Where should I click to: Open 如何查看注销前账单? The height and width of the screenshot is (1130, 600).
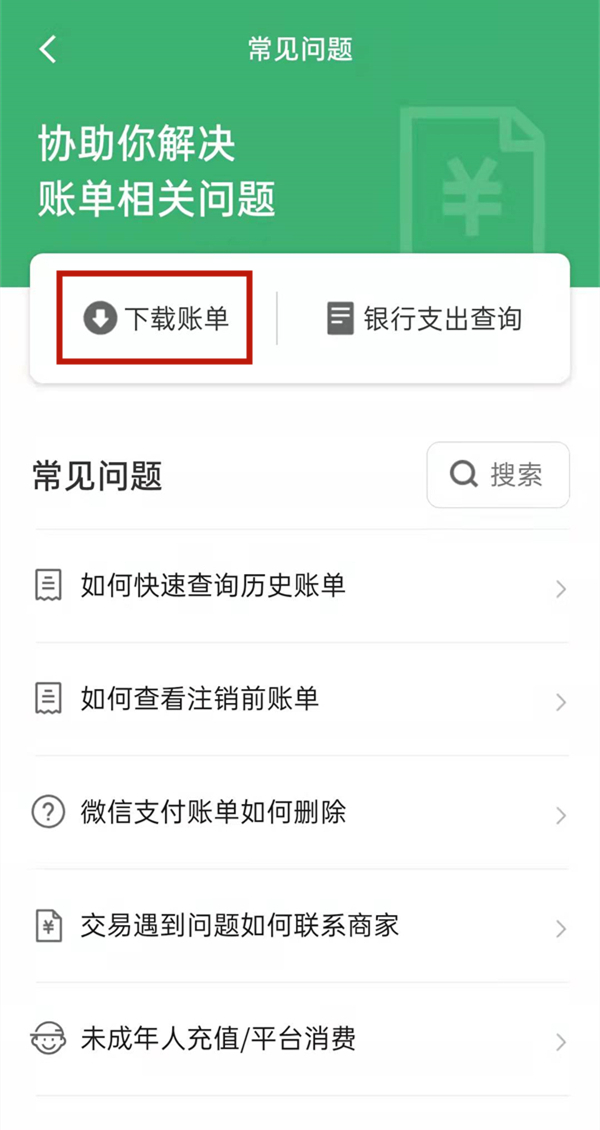point(300,699)
